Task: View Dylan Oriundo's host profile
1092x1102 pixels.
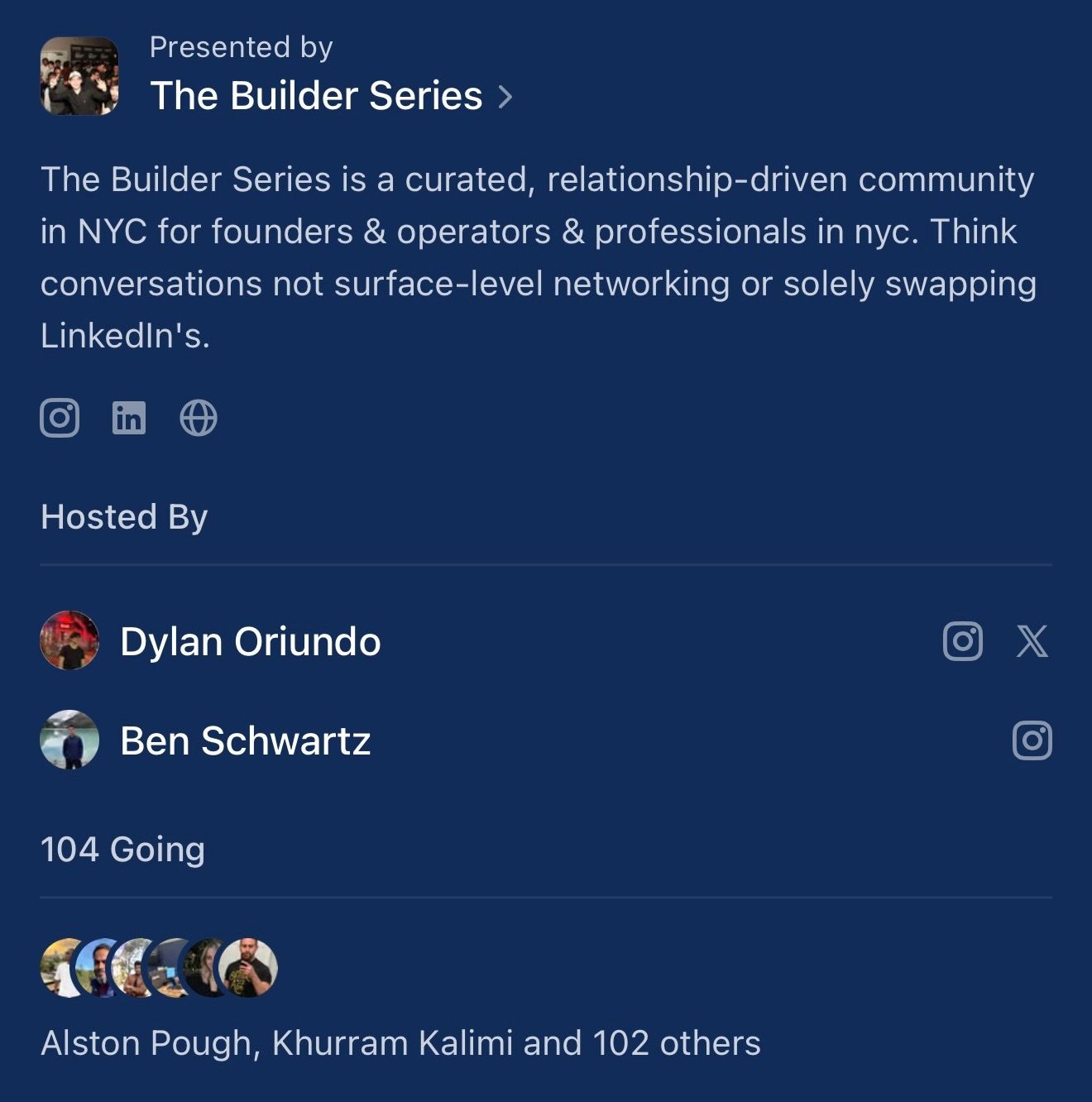Action: pyautogui.click(x=250, y=641)
